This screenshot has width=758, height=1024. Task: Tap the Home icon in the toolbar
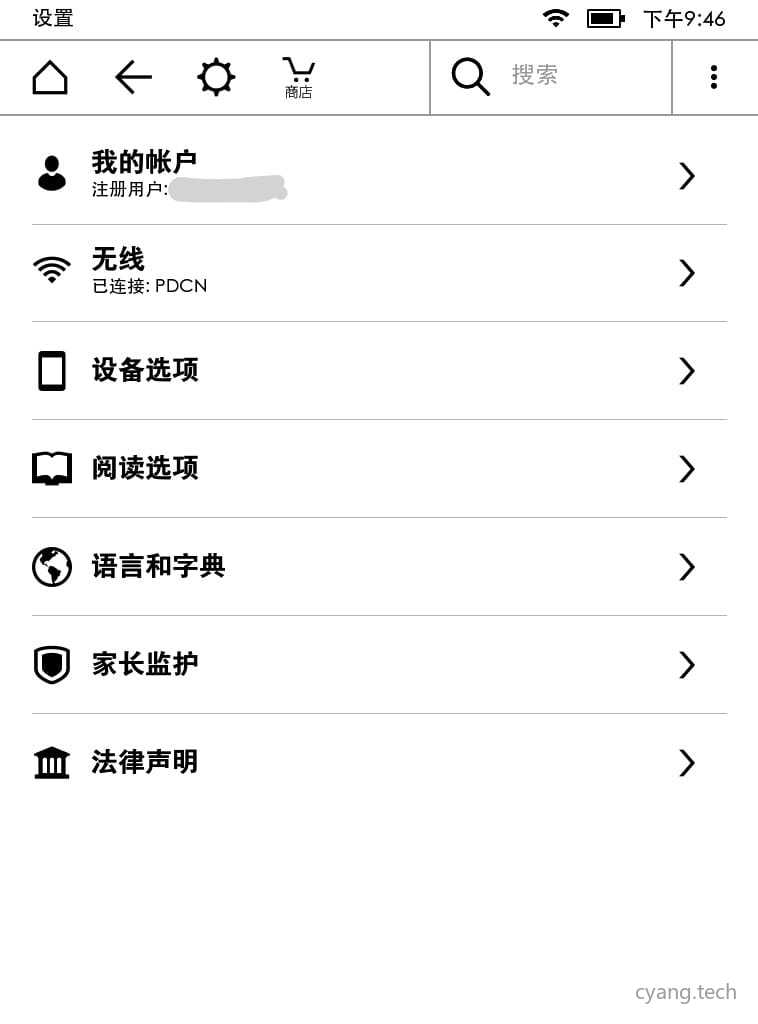[48, 76]
